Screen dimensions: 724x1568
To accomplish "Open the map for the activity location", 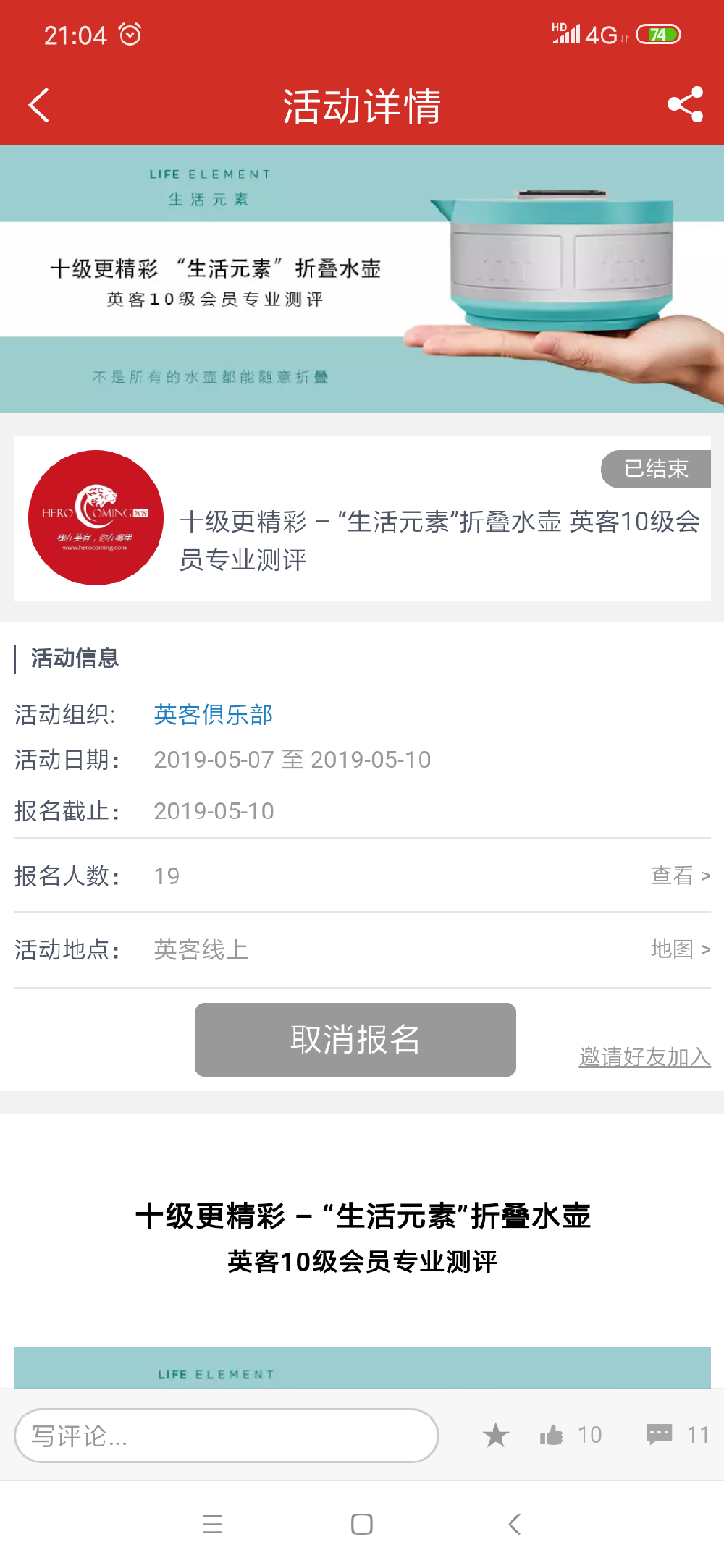I will pos(679,949).
